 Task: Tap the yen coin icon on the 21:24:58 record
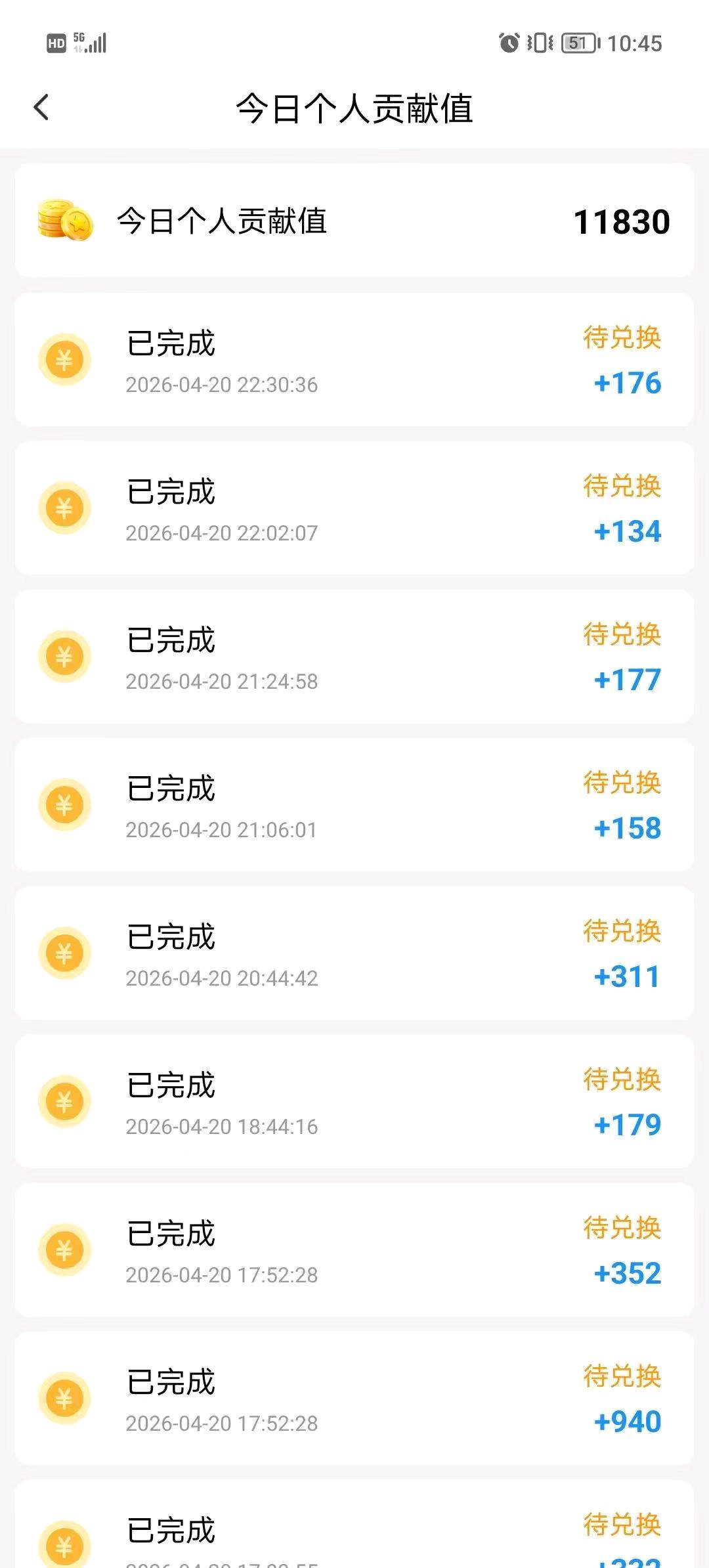point(65,656)
